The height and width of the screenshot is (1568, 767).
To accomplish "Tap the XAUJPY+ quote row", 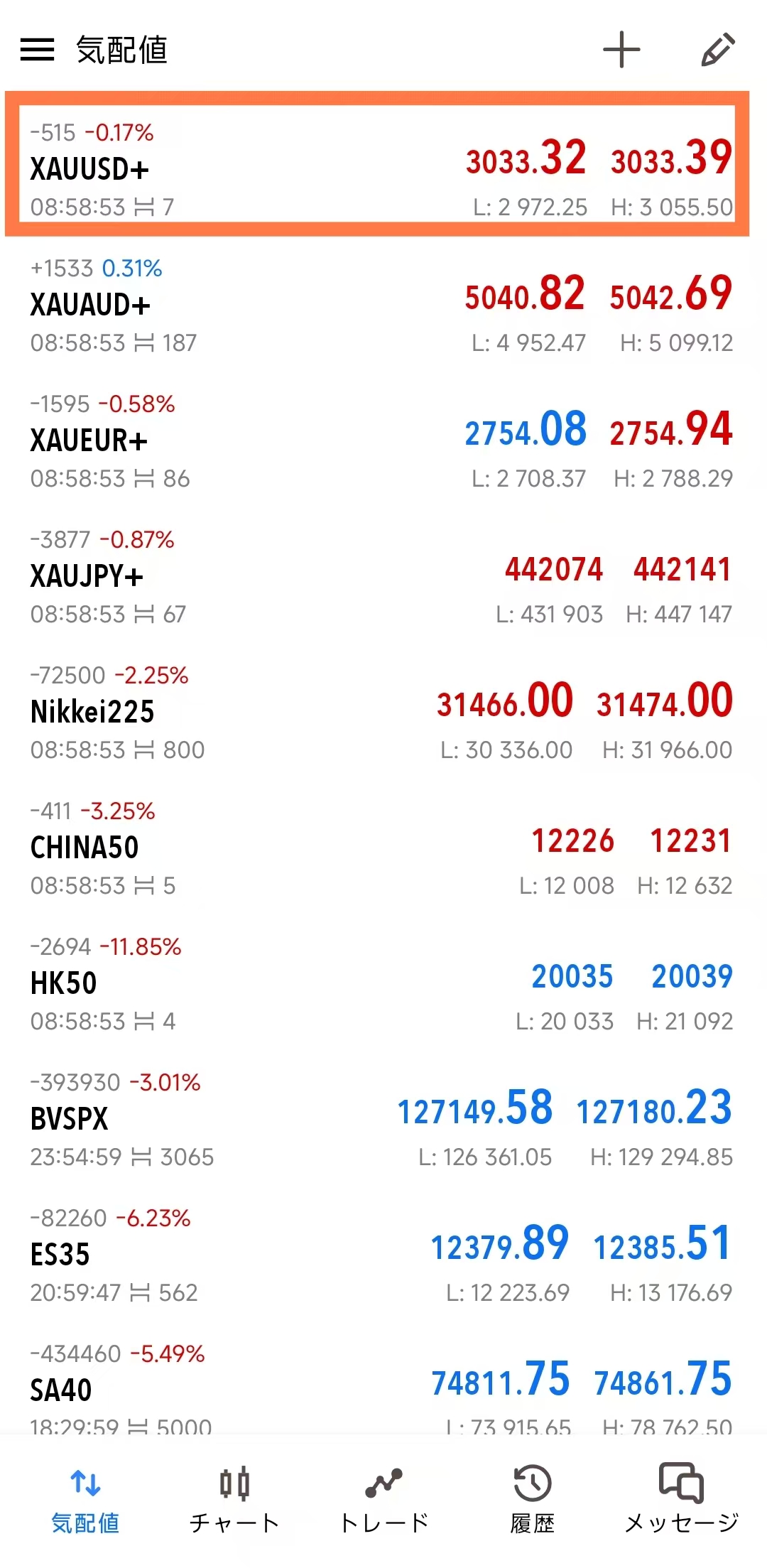I will [376, 577].
